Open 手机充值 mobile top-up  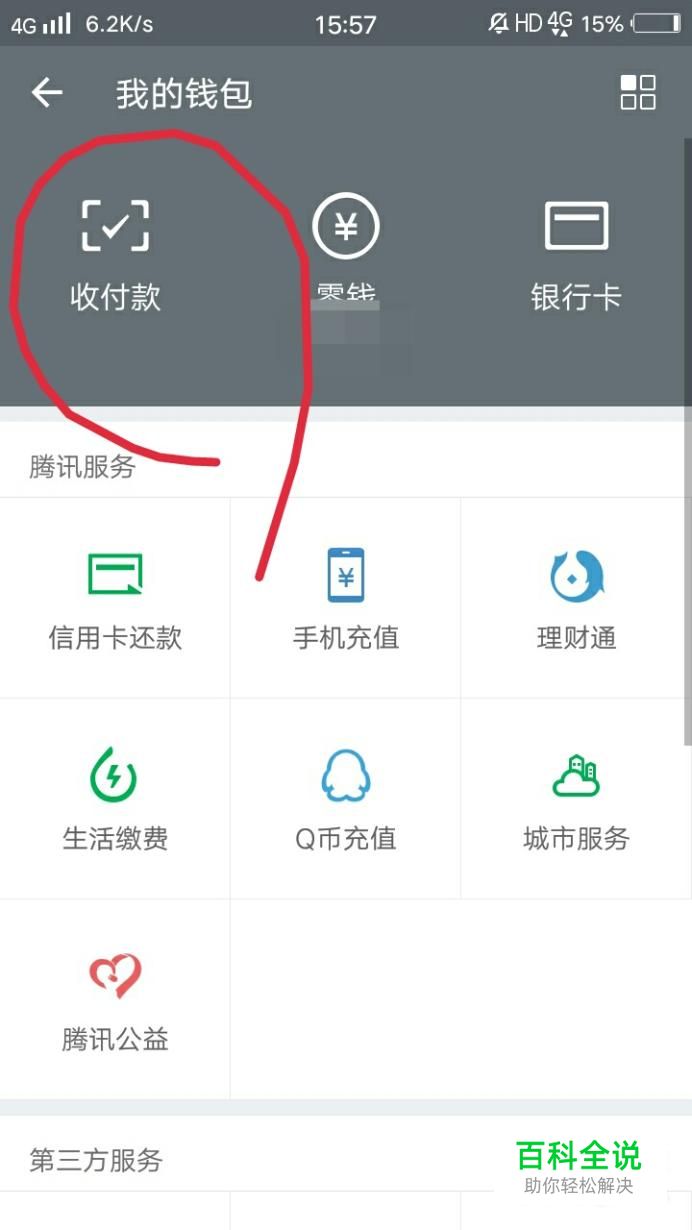(x=346, y=598)
